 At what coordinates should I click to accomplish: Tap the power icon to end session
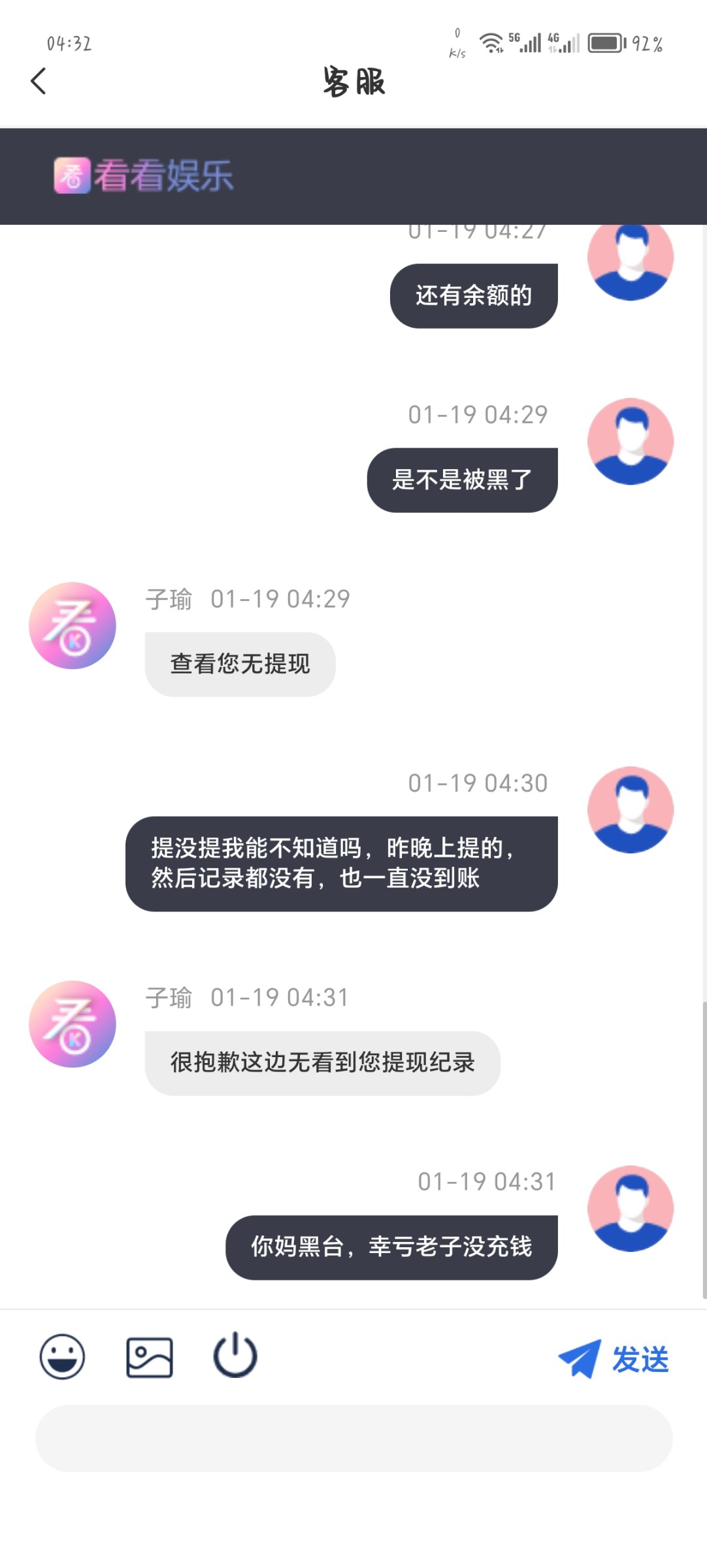[235, 1356]
